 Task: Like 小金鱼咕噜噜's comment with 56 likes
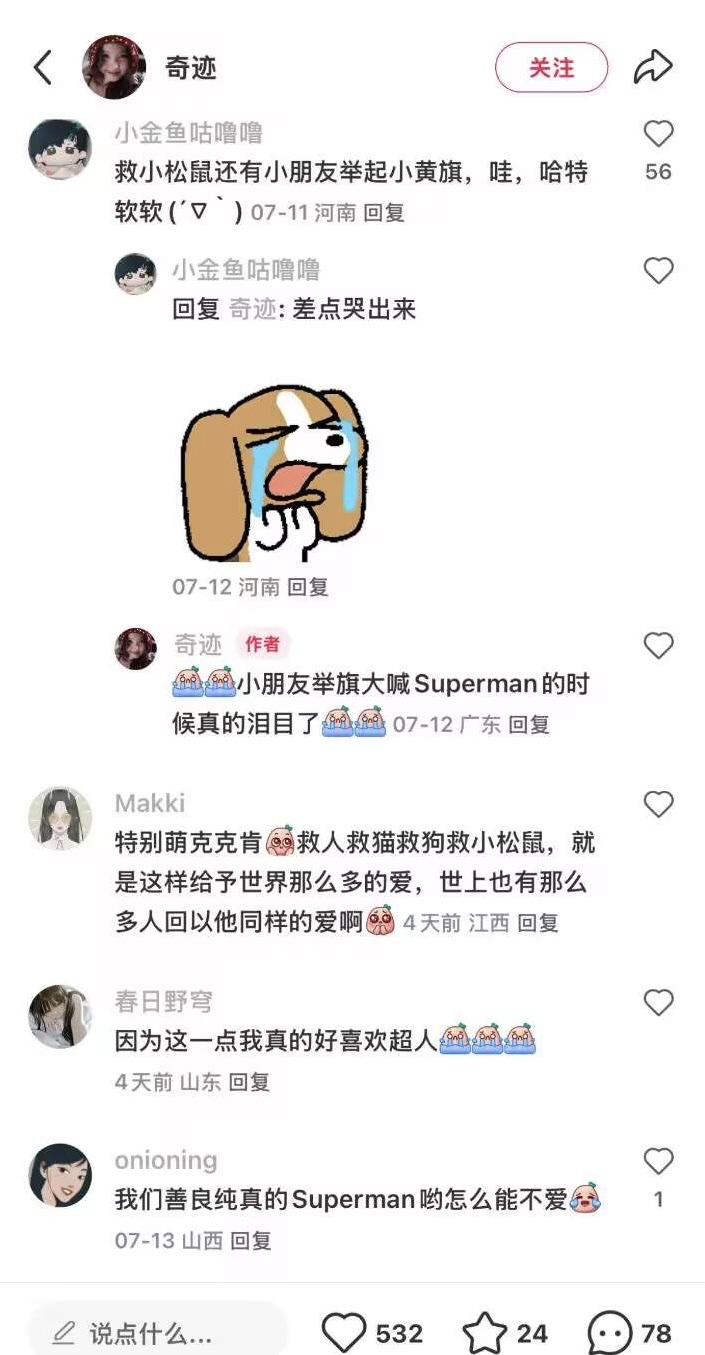[x=658, y=134]
